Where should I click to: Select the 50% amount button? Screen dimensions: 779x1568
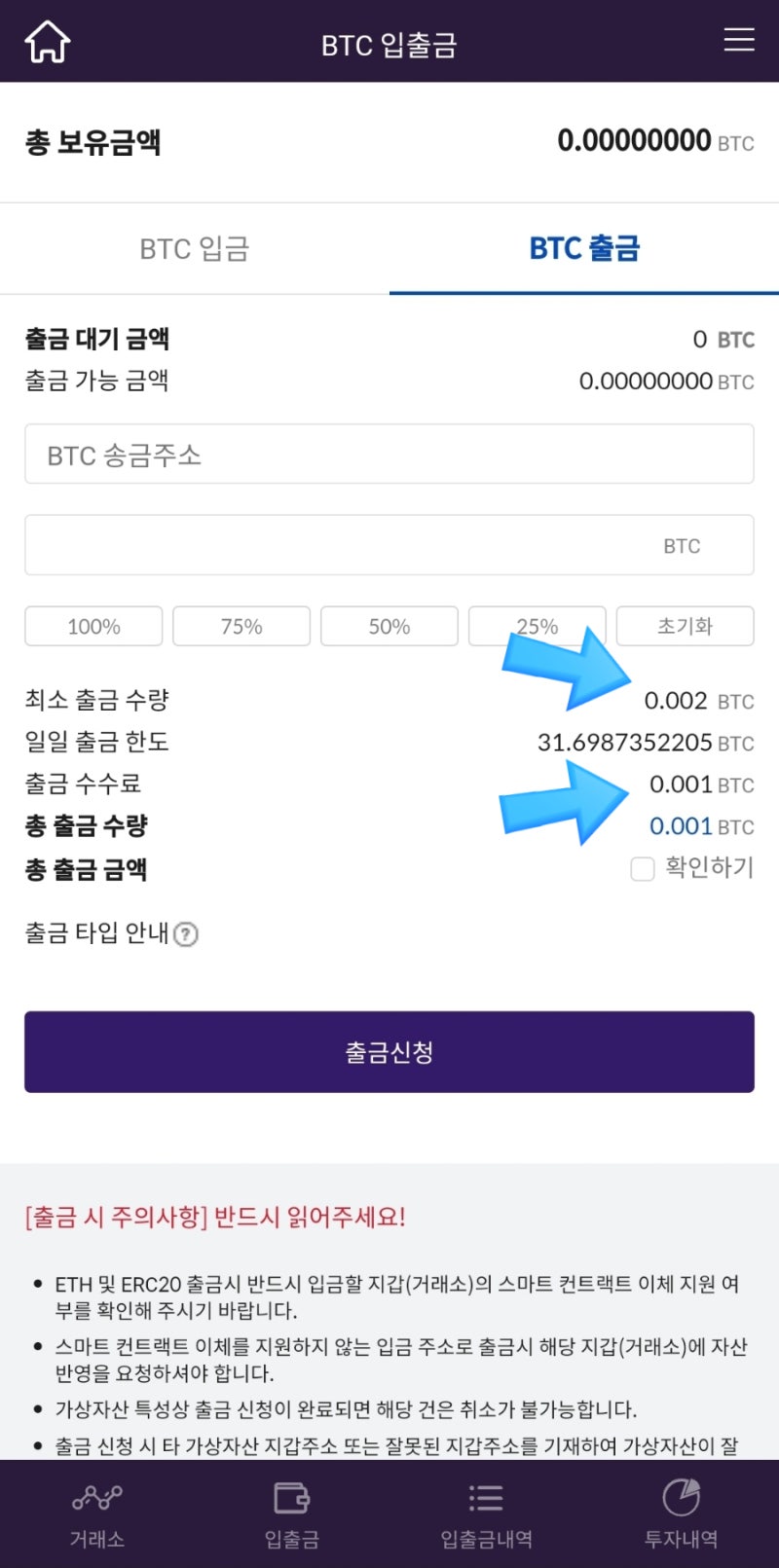(x=389, y=626)
